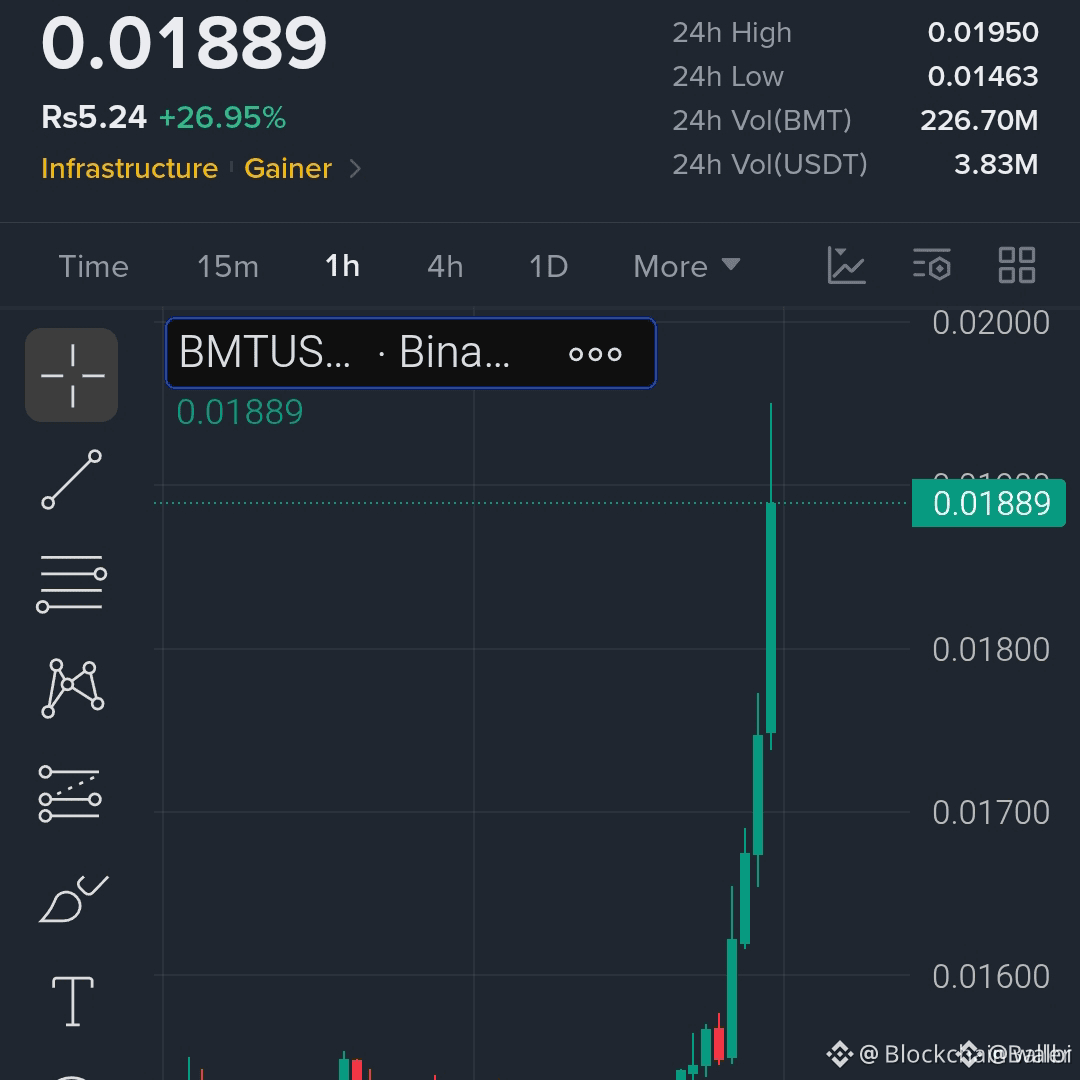The width and height of the screenshot is (1080, 1080).
Task: Open the chart settings icon
Action: click(932, 265)
